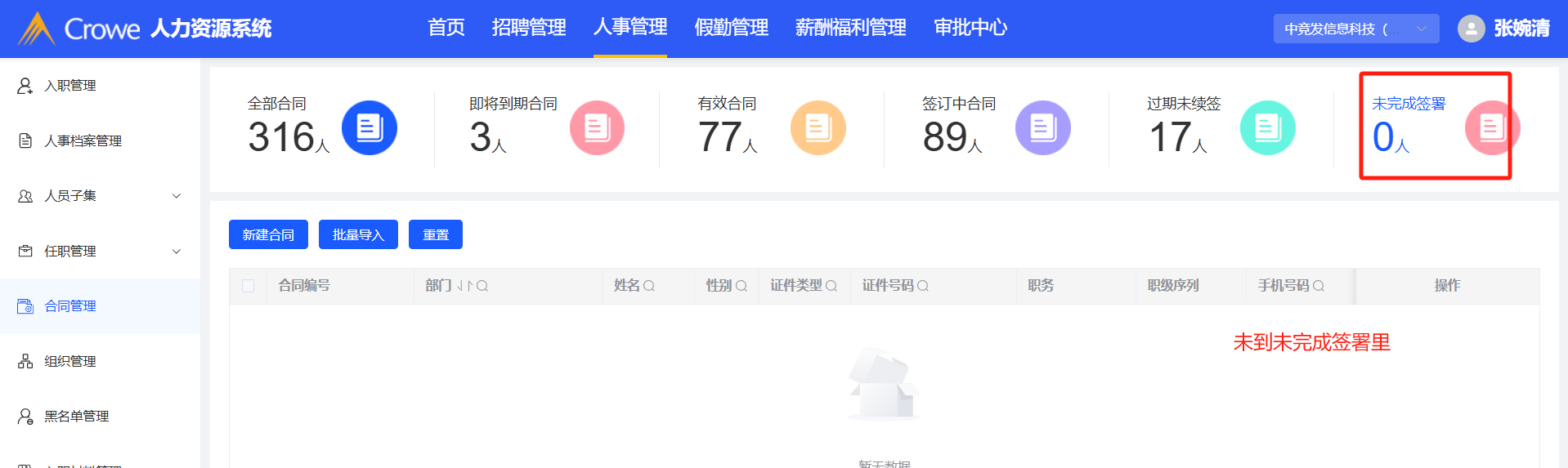The height and width of the screenshot is (468, 1568).
Task: Open the search icon in the 姓名 column
Action: click(x=649, y=286)
